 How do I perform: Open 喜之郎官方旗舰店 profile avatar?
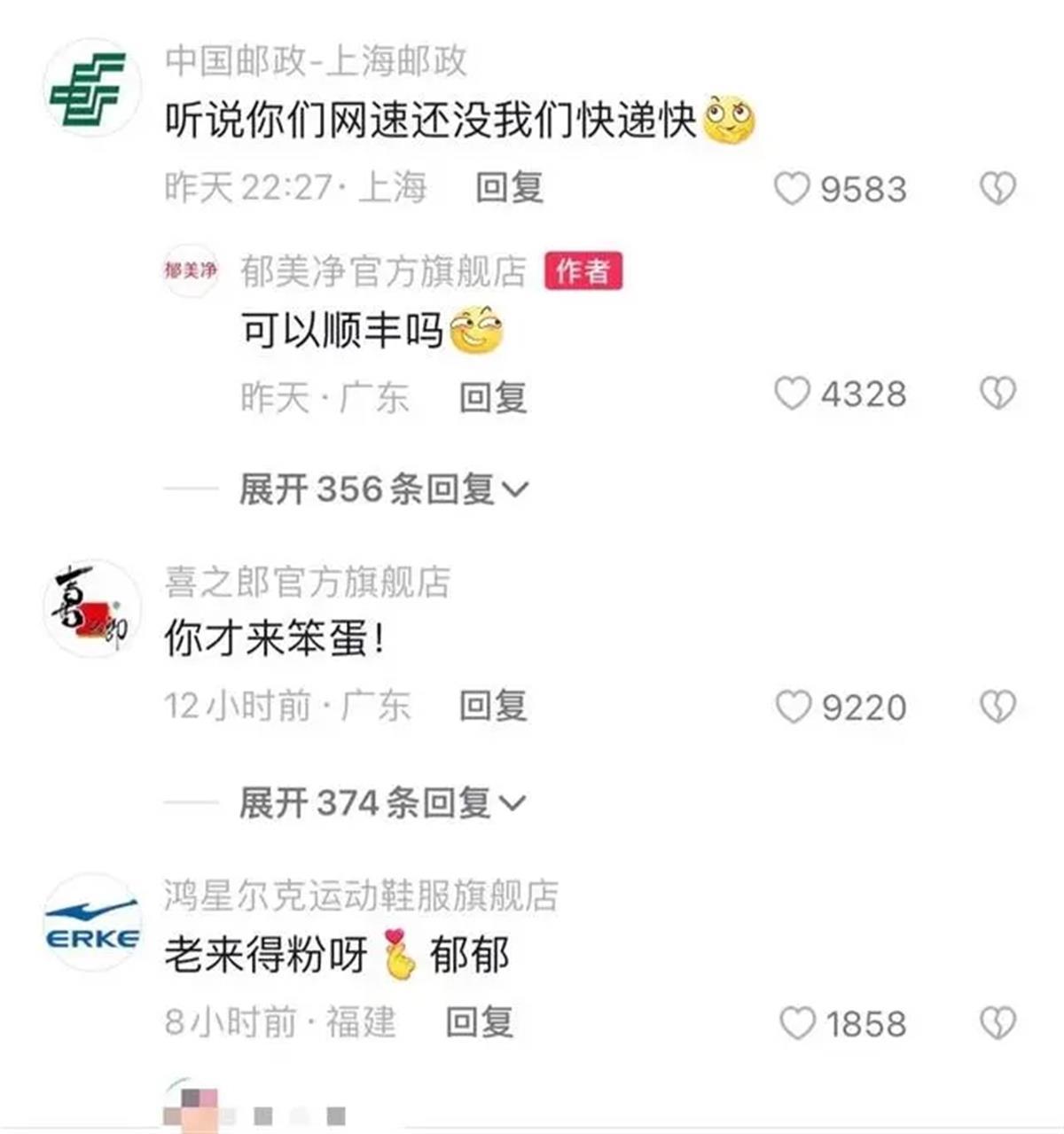click(91, 608)
